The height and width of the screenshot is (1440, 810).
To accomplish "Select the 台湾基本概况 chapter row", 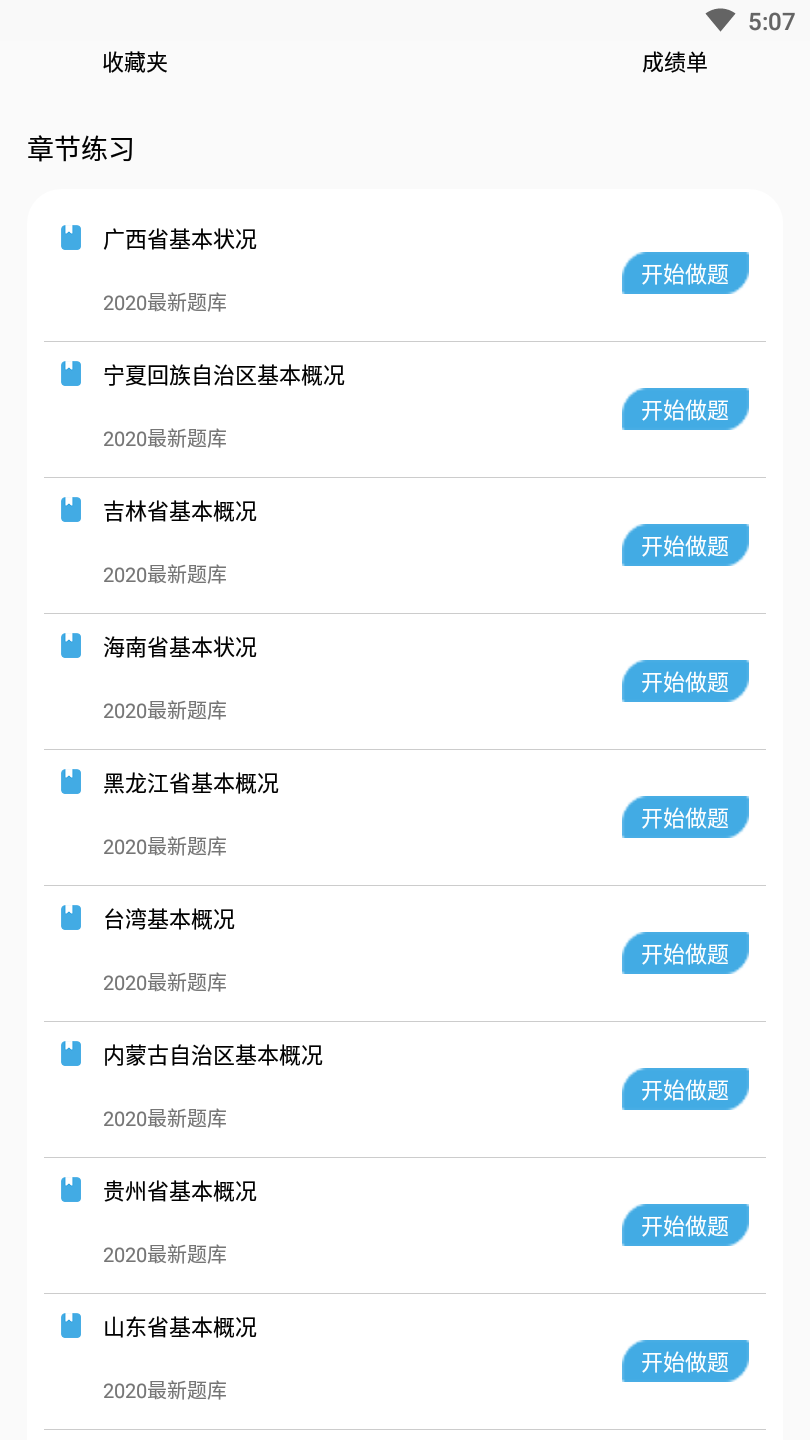I will tap(169, 920).
